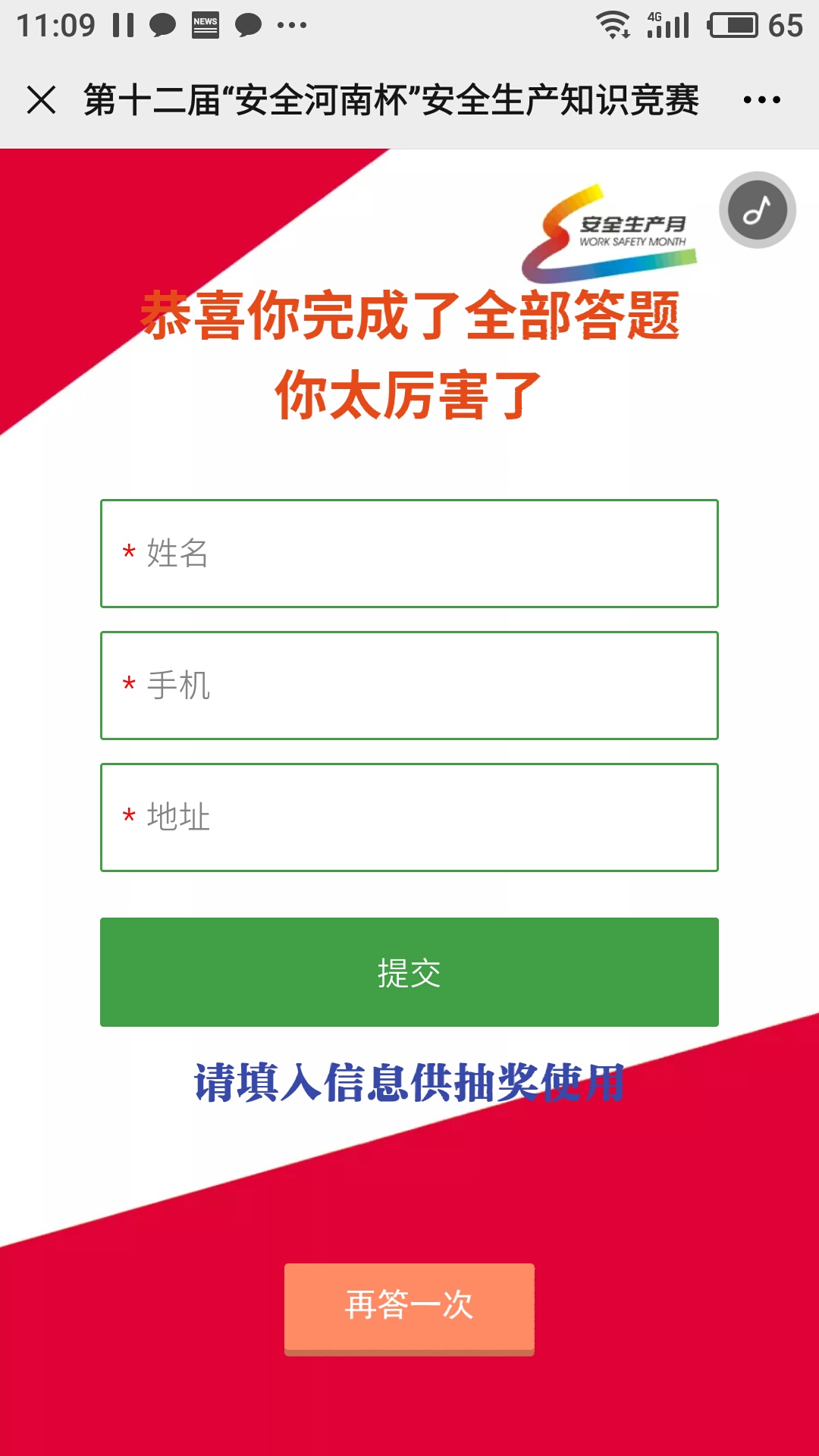Viewport: 819px width, 1456px height.
Task: Close the quiz webpage
Action: point(41,99)
